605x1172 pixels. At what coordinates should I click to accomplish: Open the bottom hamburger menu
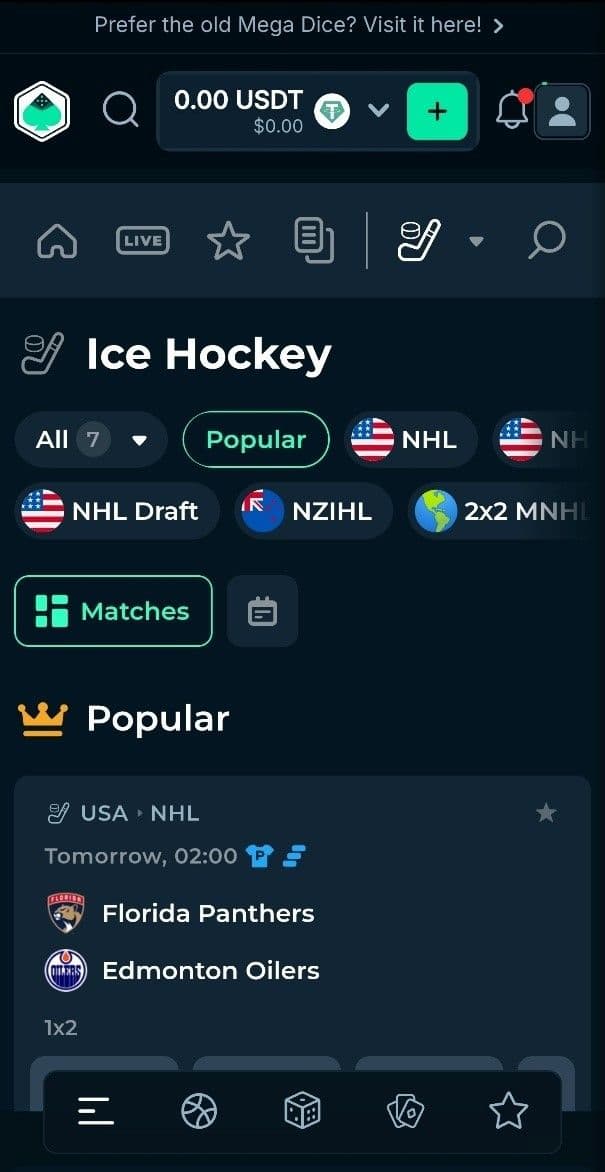(96, 1111)
